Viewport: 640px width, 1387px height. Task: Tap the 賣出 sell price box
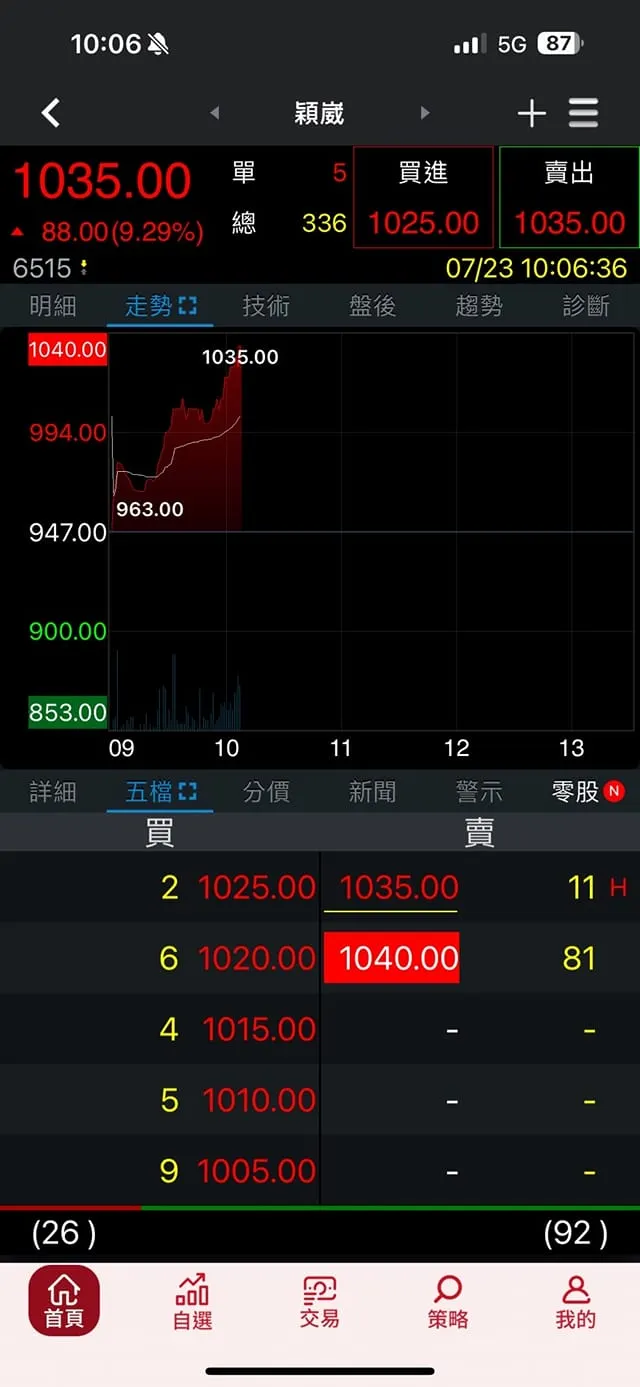(569, 198)
